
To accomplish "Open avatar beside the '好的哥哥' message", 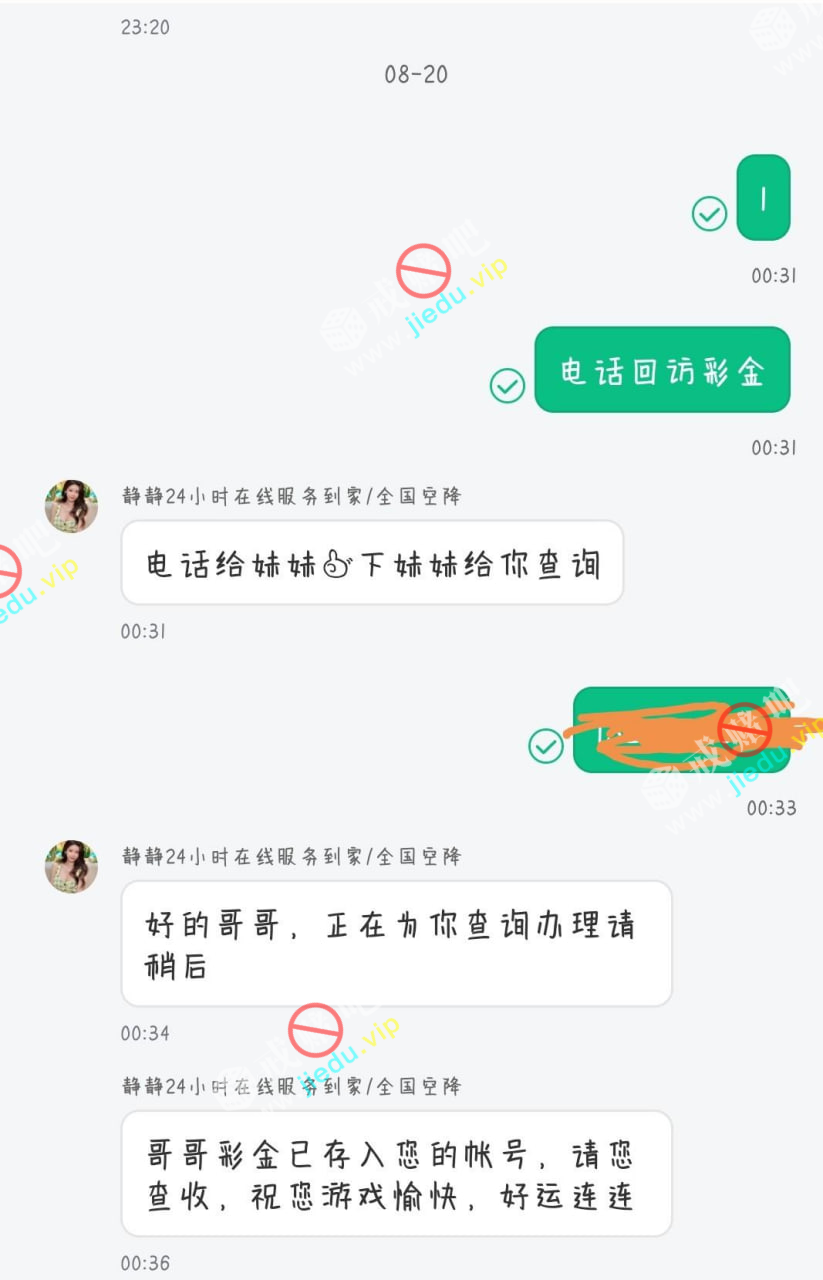I will point(71,866).
